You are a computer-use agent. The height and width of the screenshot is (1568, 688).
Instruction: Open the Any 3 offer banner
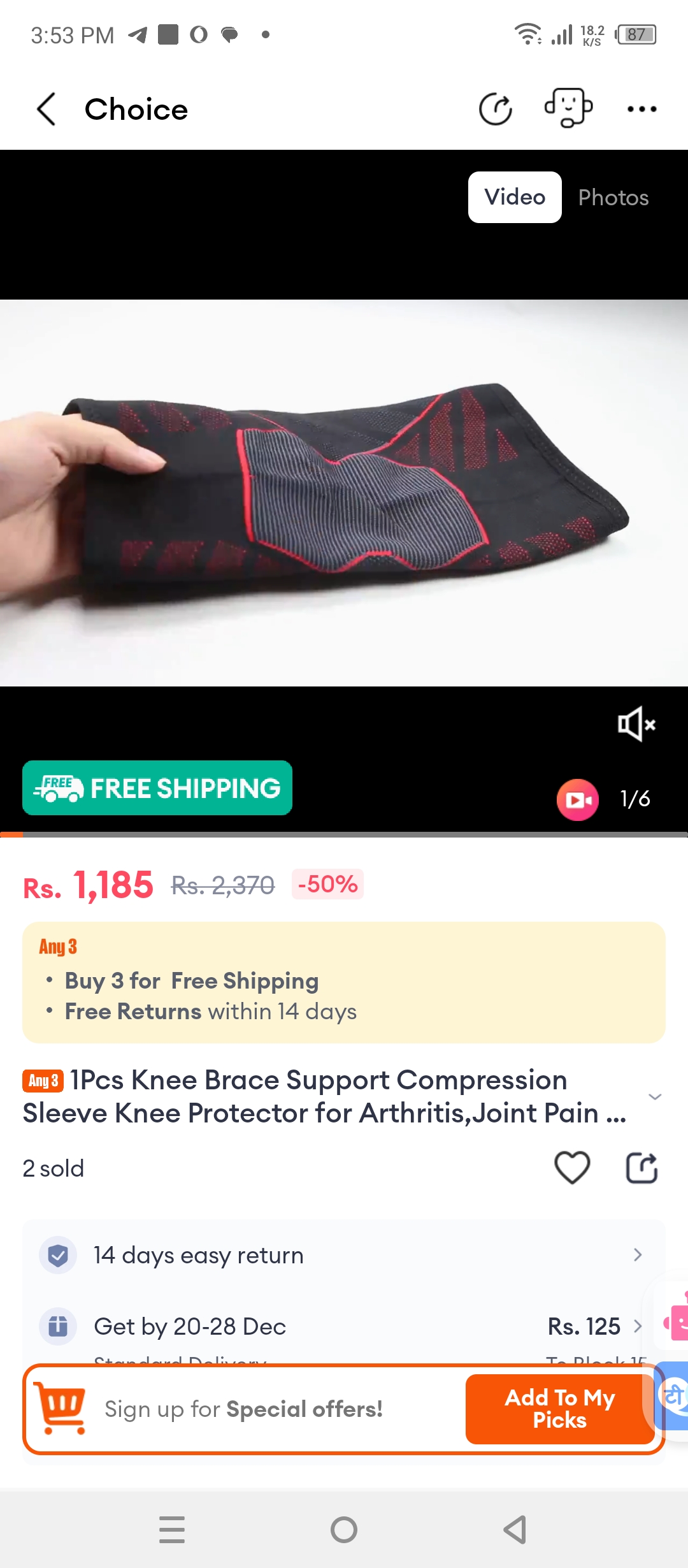(344, 982)
